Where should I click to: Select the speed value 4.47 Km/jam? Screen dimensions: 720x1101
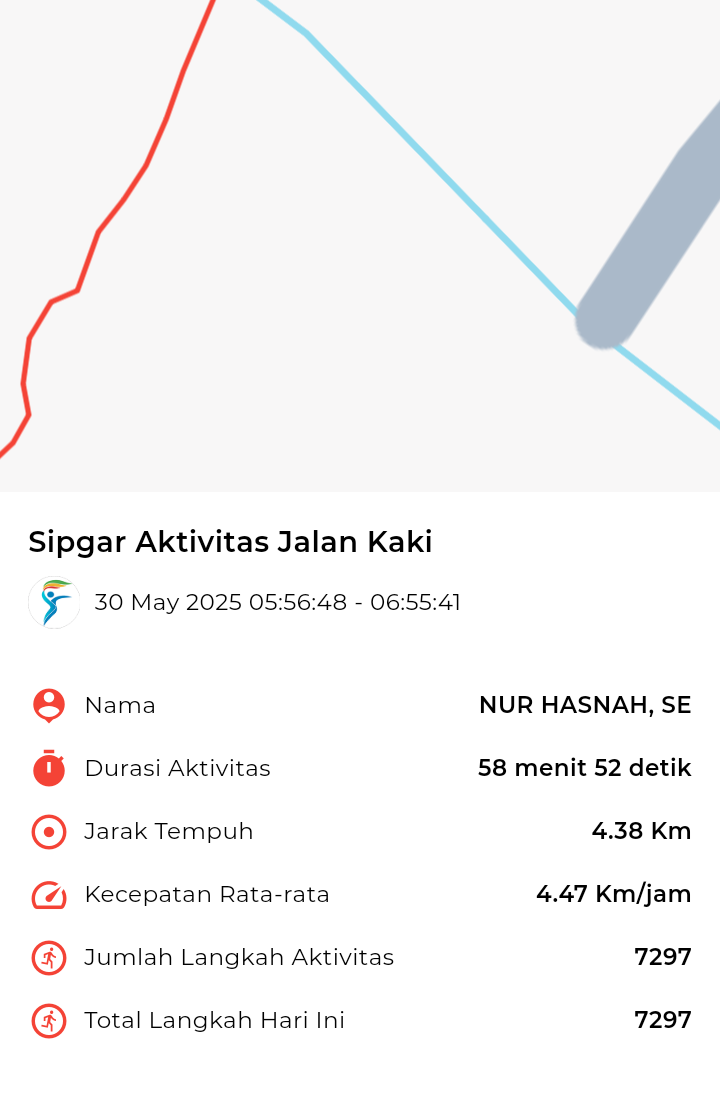(x=613, y=894)
